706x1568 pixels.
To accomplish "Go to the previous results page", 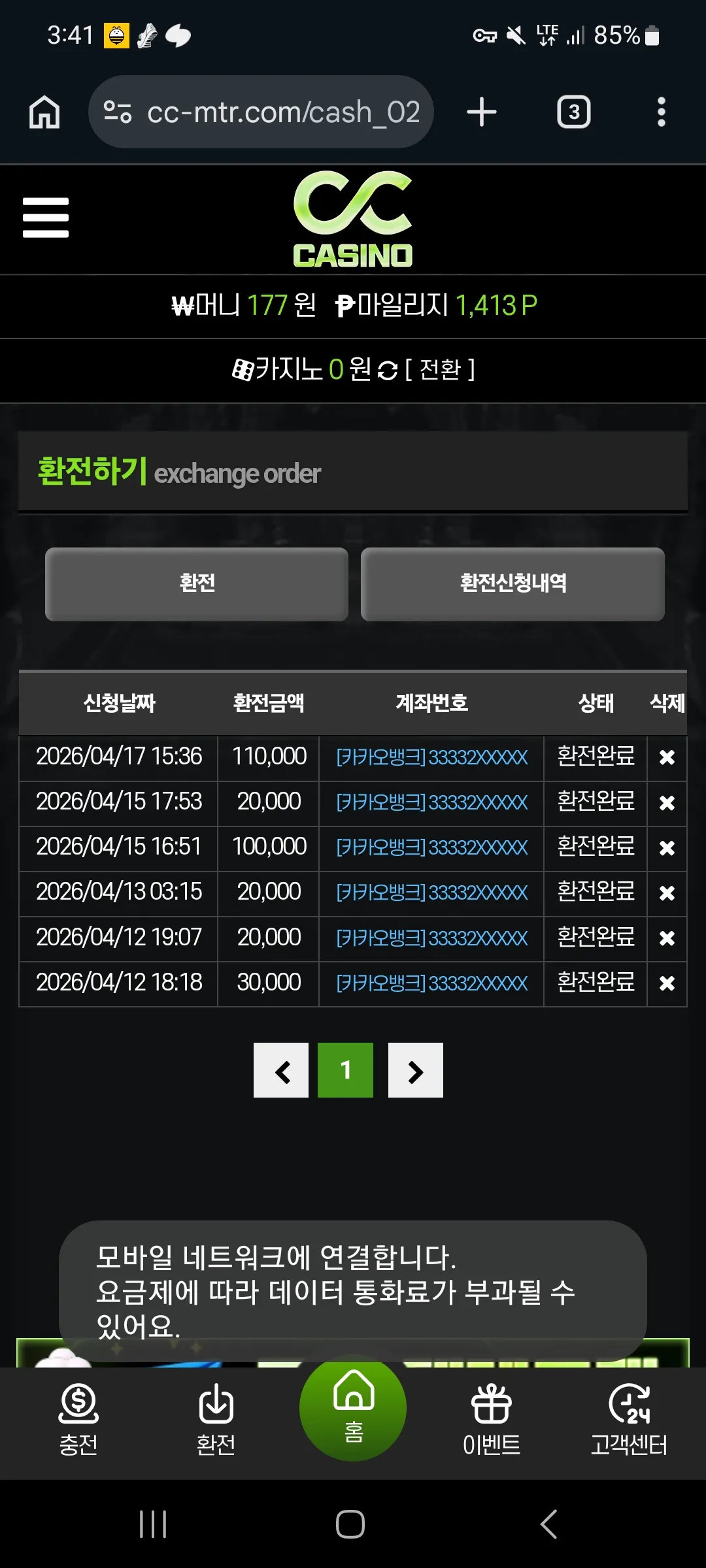I will point(281,1070).
